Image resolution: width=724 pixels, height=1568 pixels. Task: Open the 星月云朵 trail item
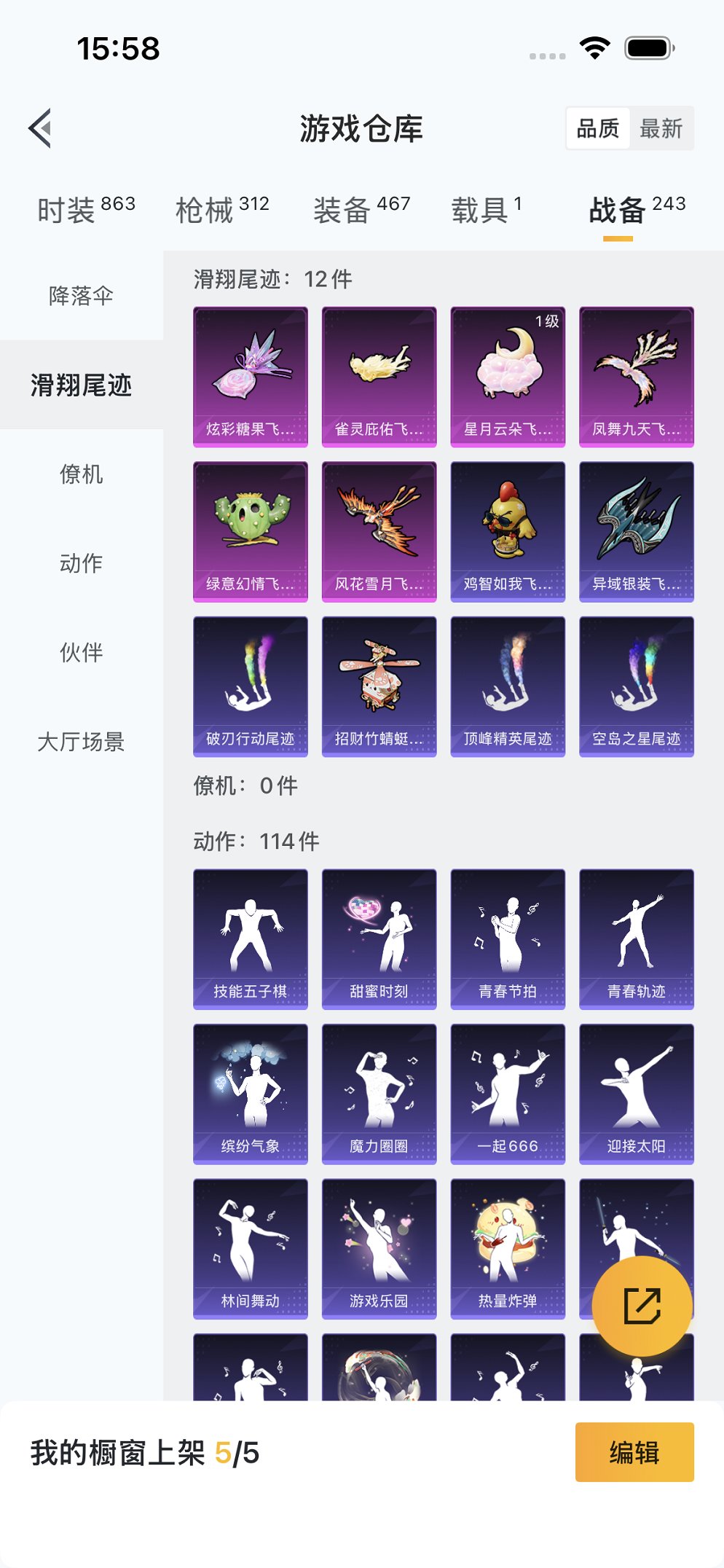tap(508, 377)
